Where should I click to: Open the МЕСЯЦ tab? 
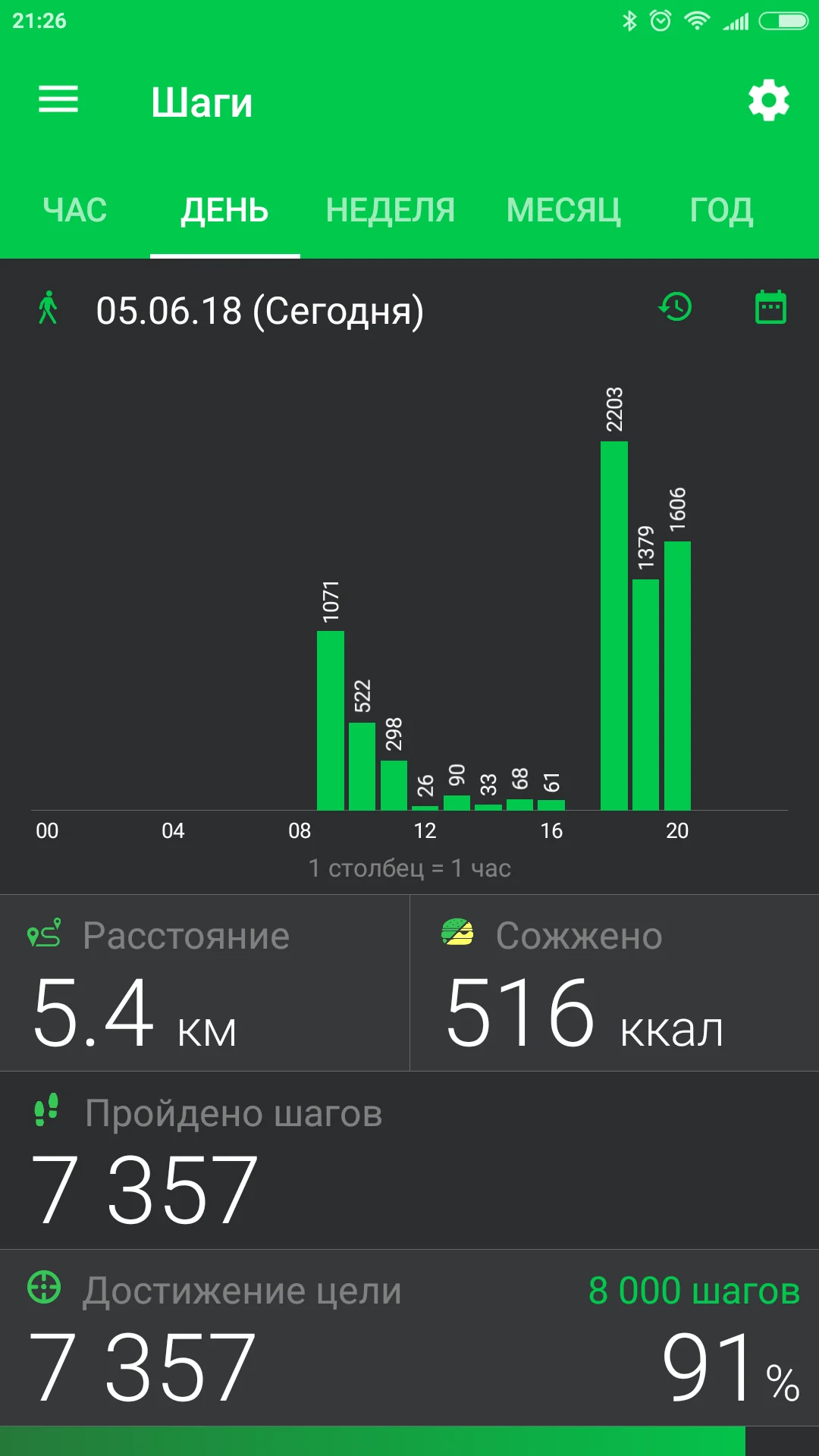563,210
